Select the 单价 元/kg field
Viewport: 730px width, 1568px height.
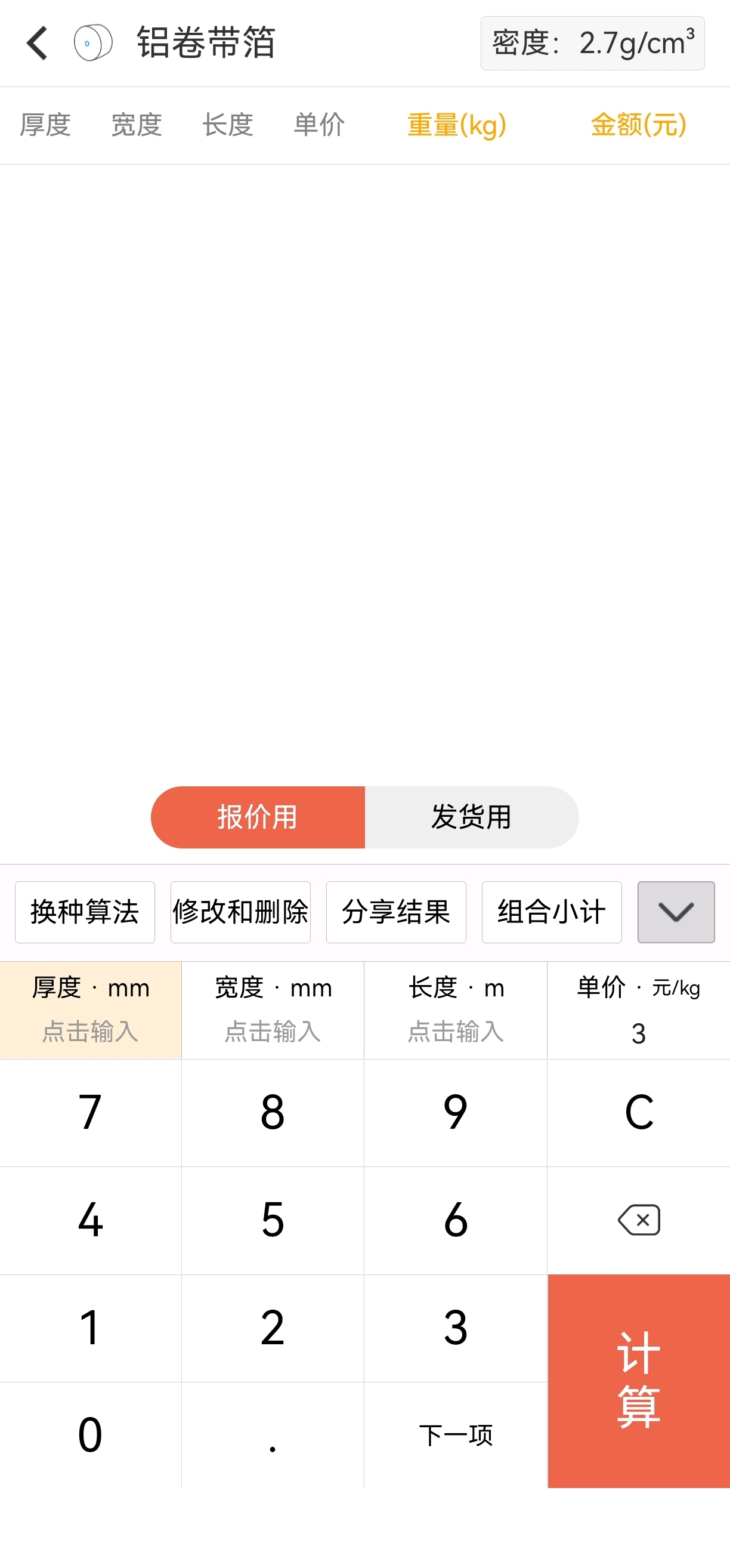tap(639, 1010)
